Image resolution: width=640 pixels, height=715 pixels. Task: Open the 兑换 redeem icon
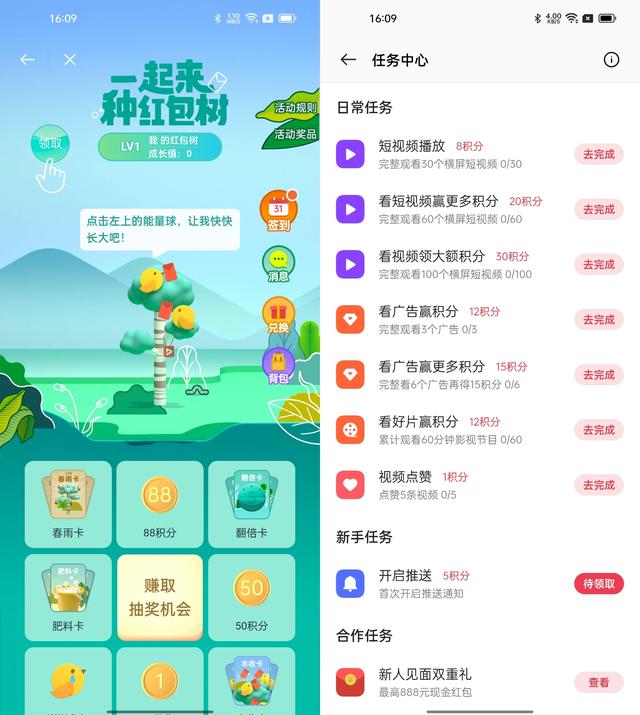point(278,316)
